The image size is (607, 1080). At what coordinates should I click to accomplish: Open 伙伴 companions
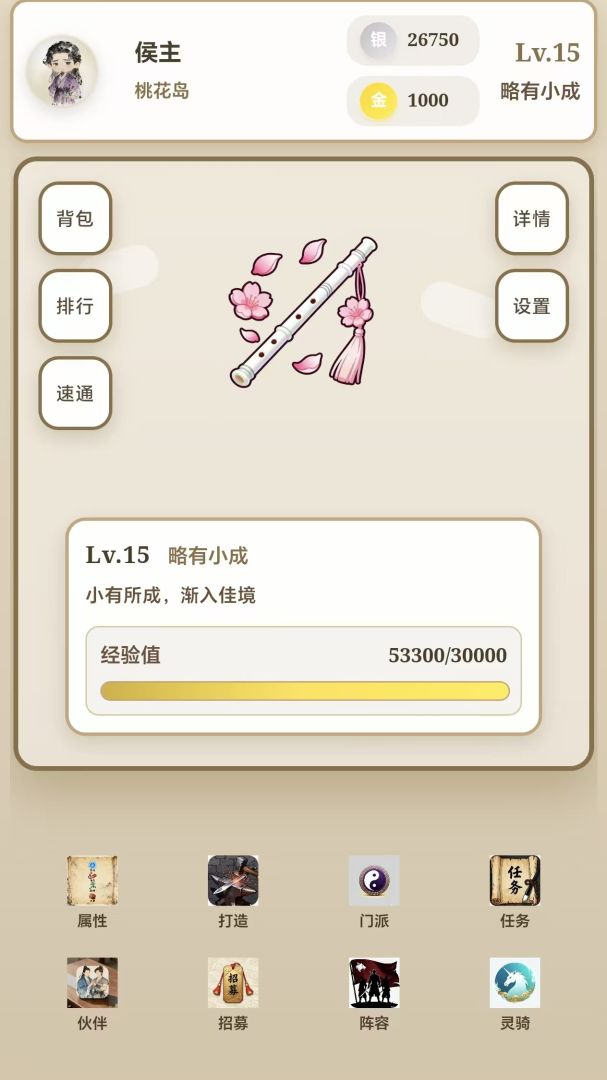92,993
